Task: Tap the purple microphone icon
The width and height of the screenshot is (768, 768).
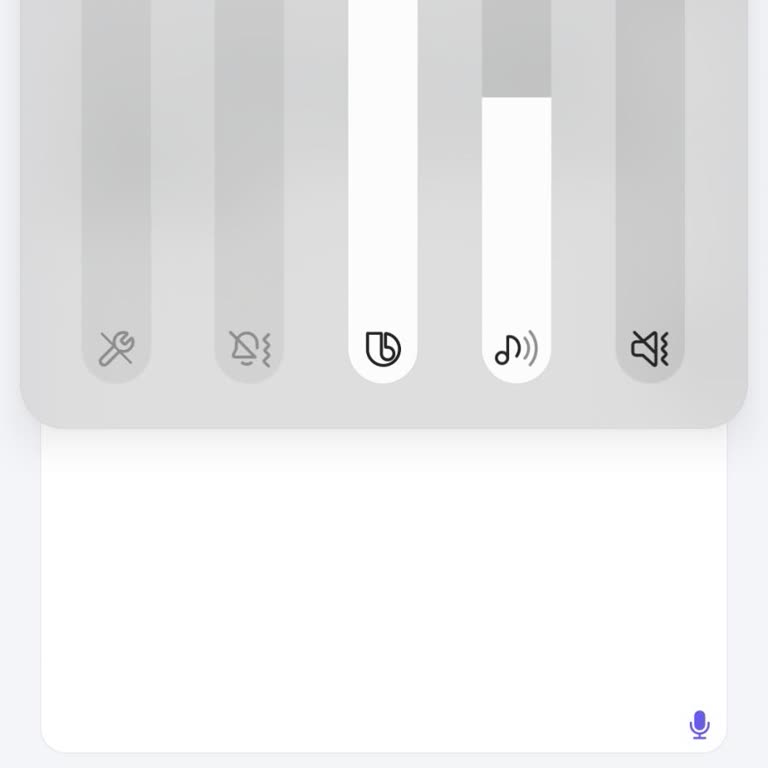Action: [x=700, y=725]
